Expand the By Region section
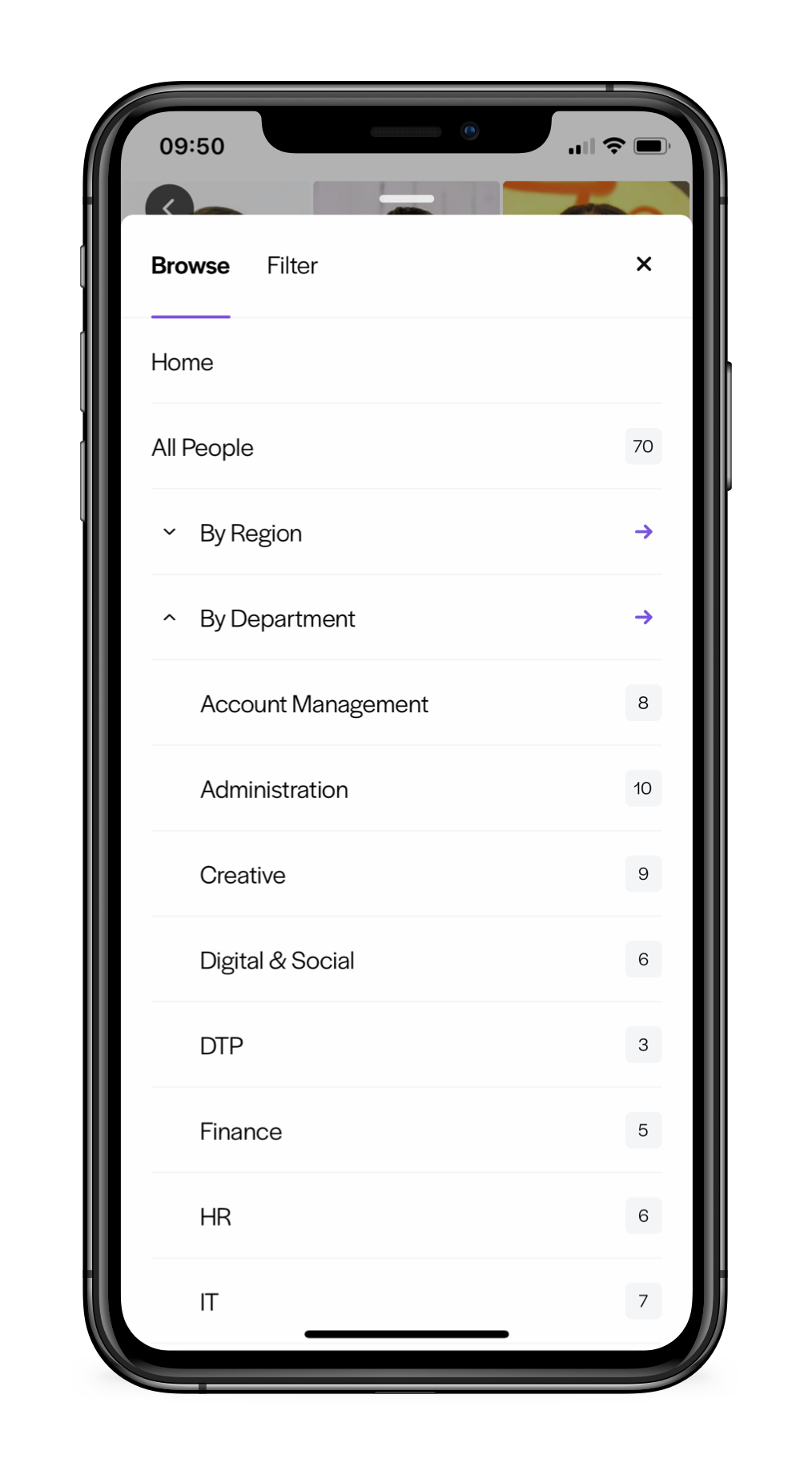This screenshot has height=1475, width=812. (169, 532)
